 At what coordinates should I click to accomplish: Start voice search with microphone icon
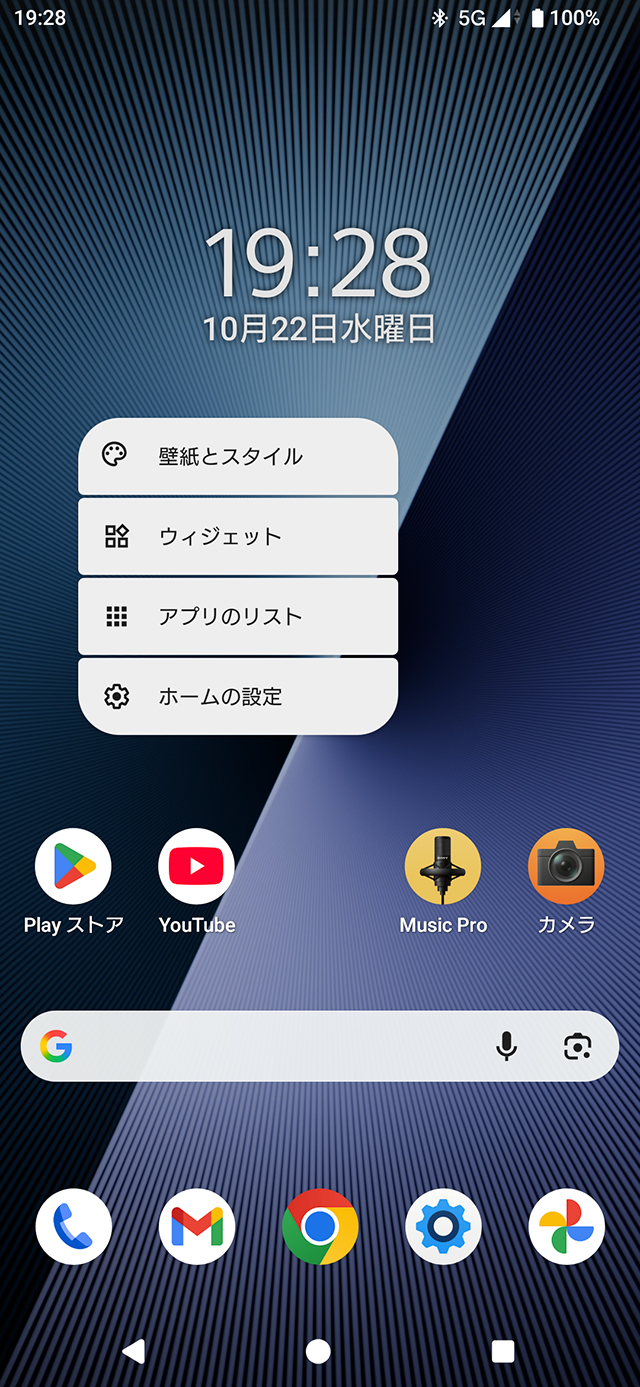(x=507, y=1046)
